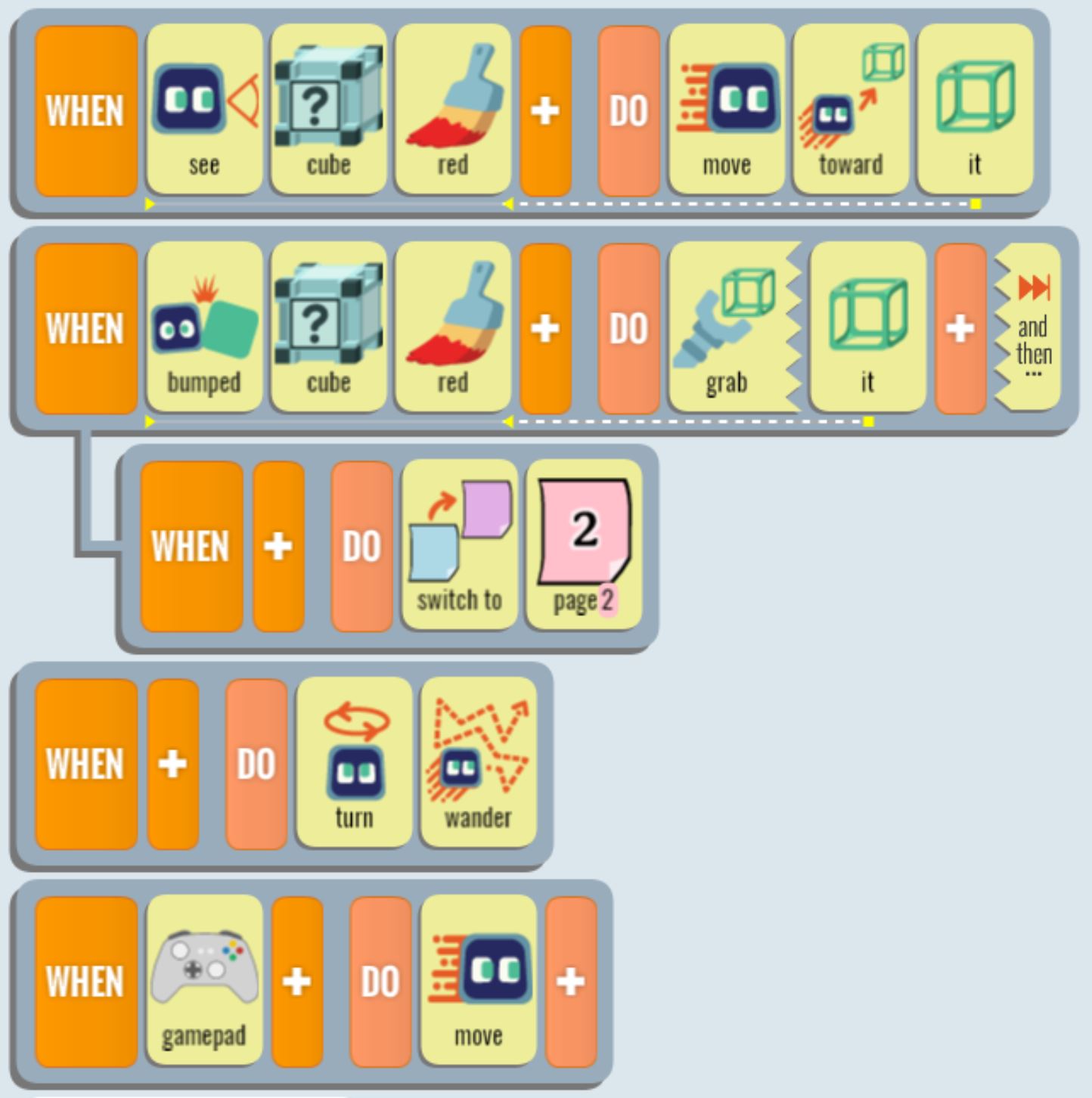The height and width of the screenshot is (1098, 1092).
Task: Tap the DO label of the see rule
Action: coord(628,110)
